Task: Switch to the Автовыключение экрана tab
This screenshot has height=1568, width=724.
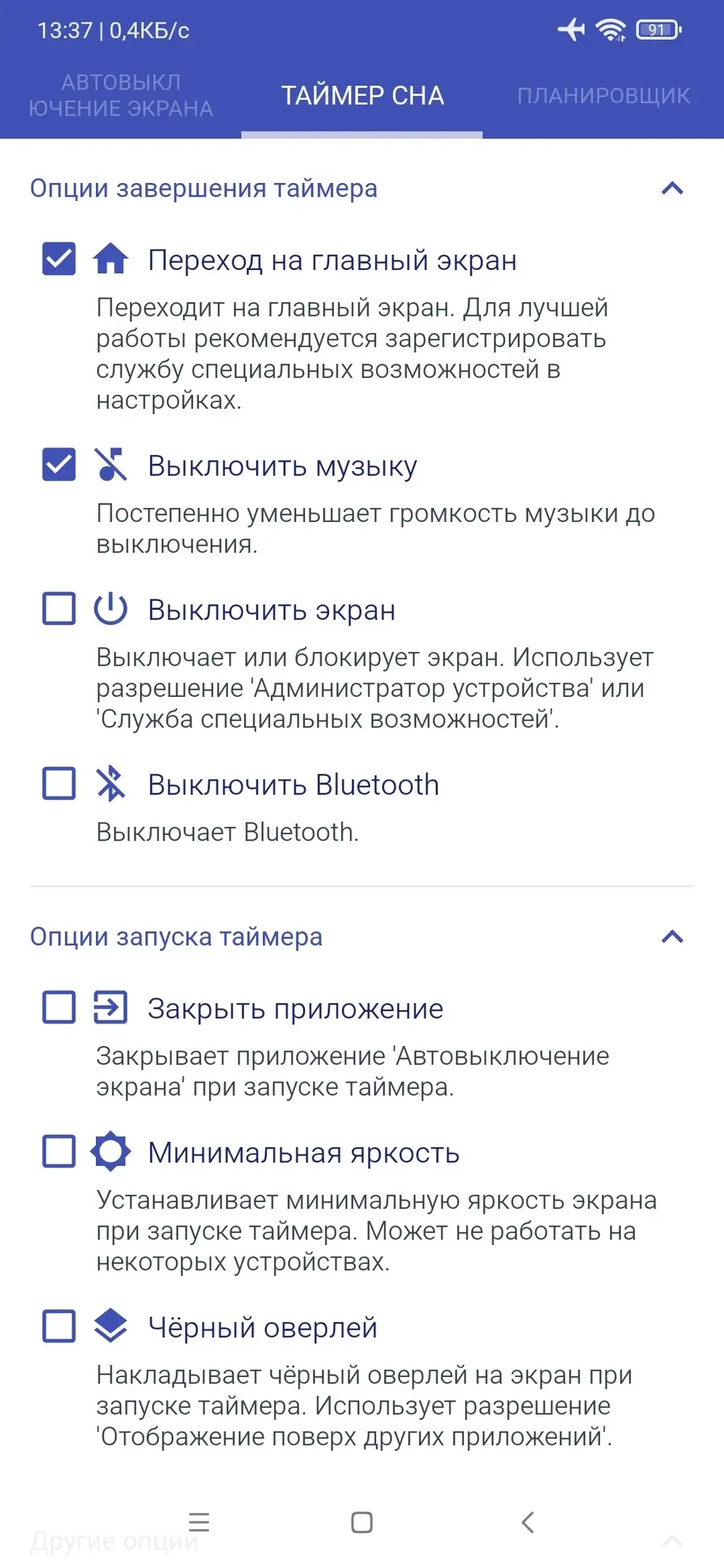Action: pyautogui.click(x=121, y=95)
